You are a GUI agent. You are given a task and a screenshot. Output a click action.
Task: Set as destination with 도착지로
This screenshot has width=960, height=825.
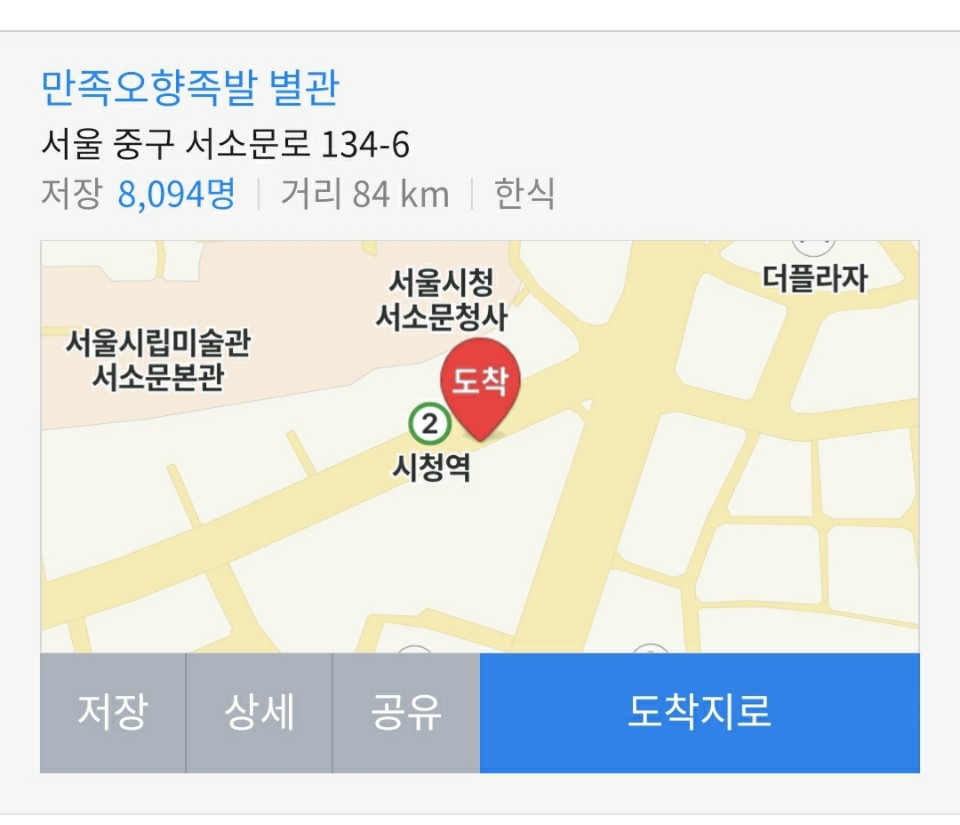699,712
